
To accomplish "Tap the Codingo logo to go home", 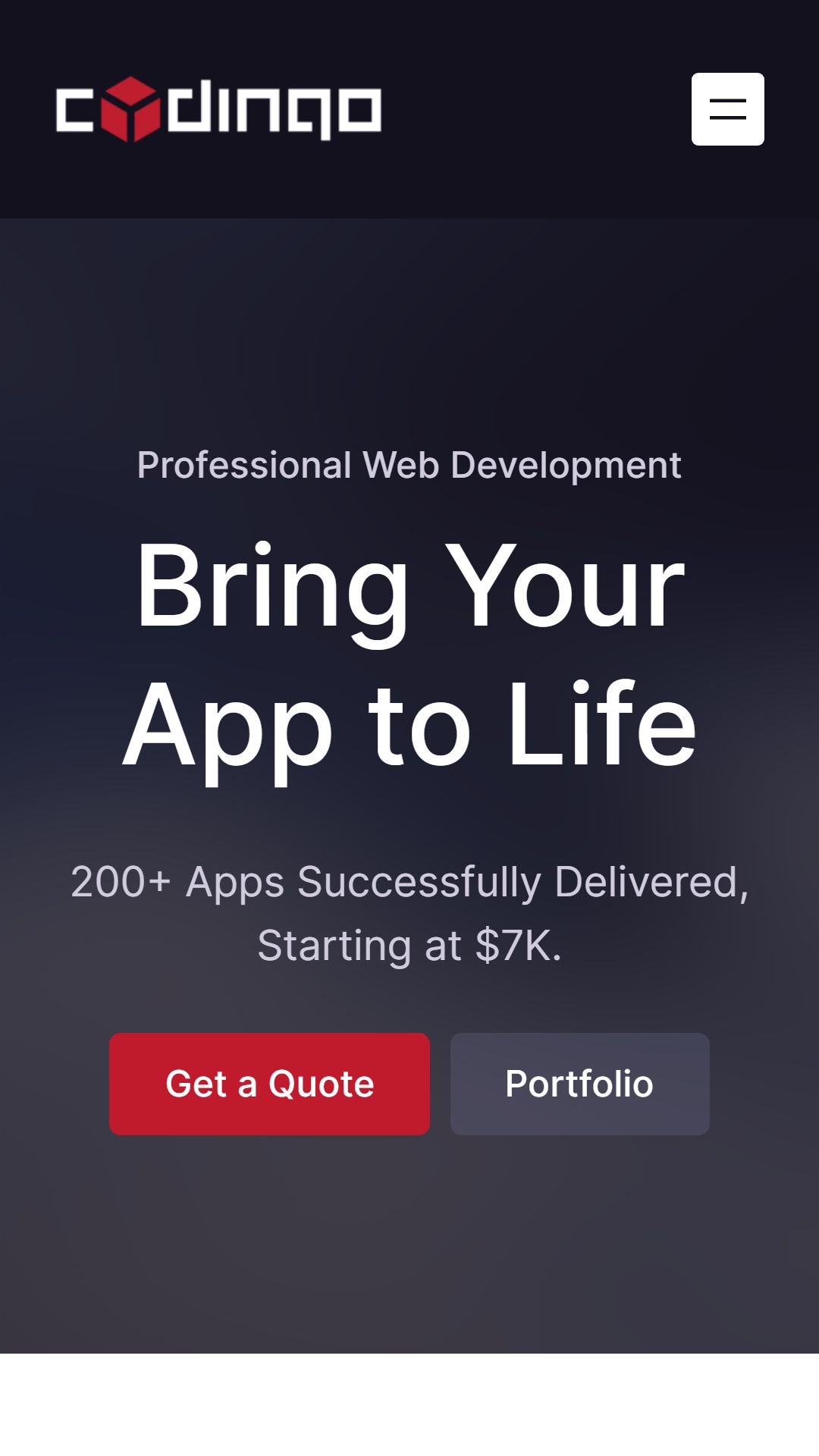I will point(218,109).
